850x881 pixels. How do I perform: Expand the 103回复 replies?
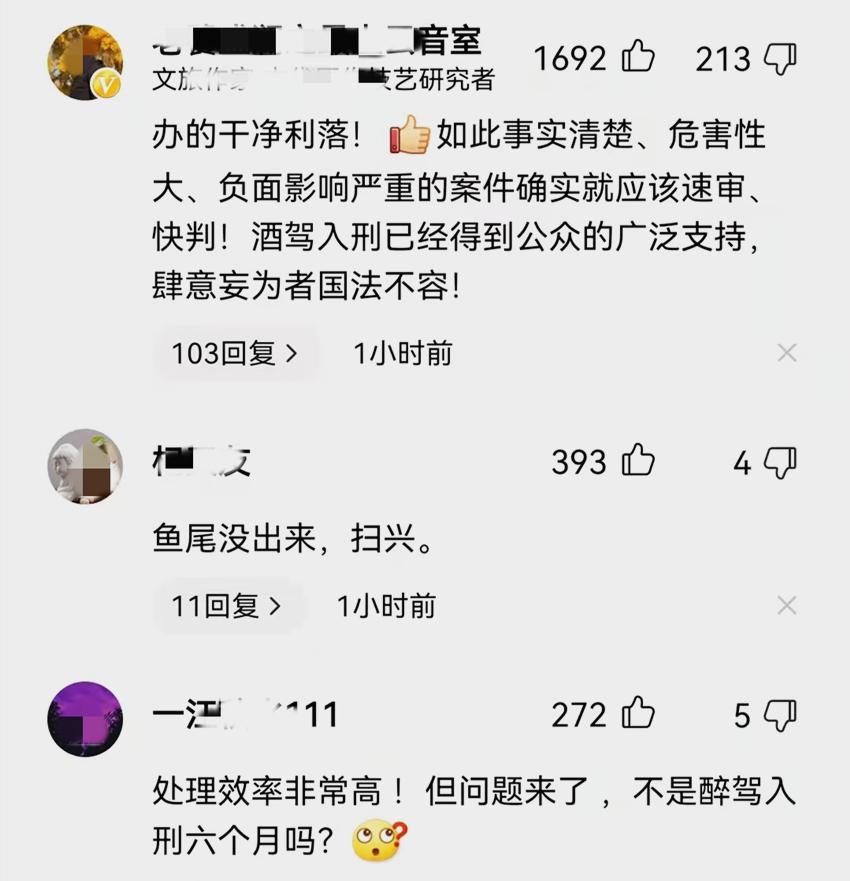click(235, 353)
